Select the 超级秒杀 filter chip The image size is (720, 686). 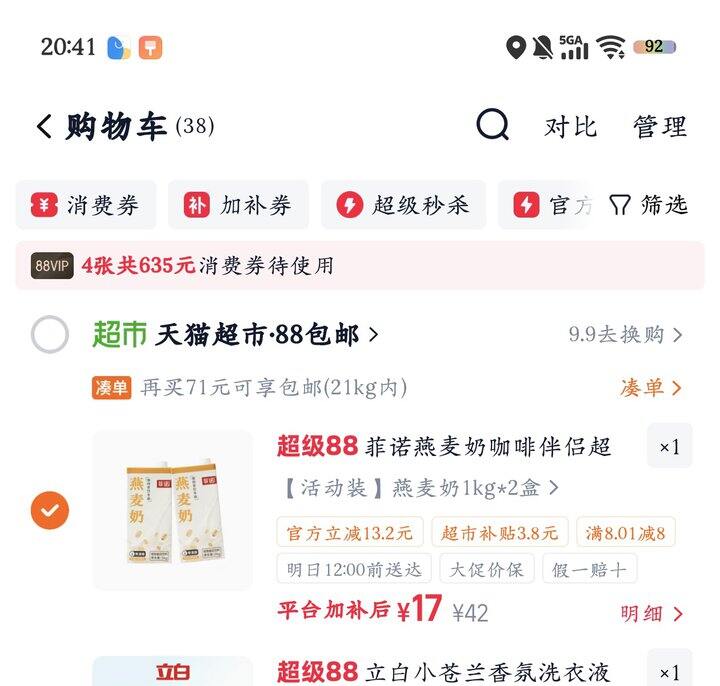point(404,205)
